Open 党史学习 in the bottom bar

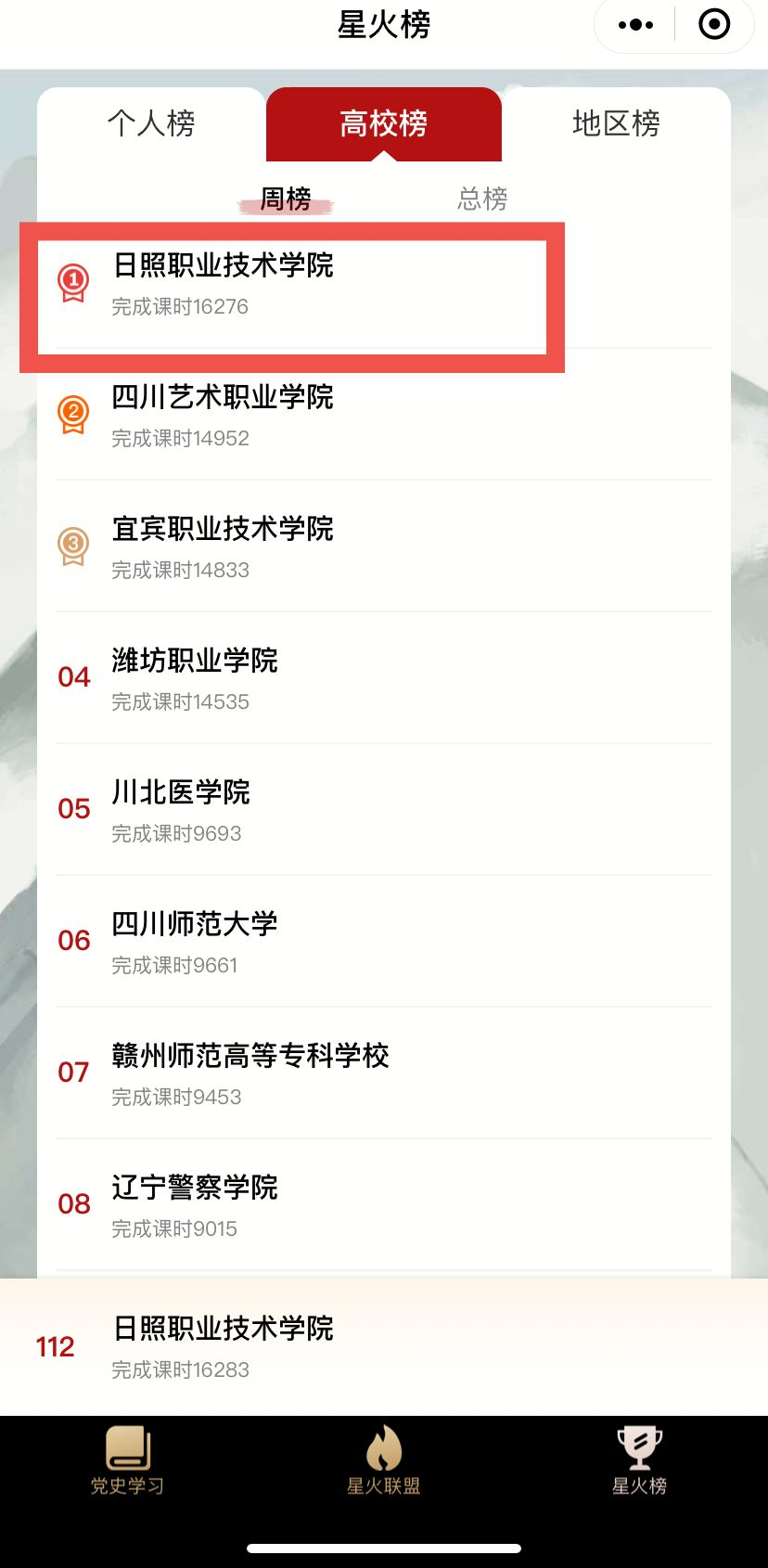pos(127,1460)
